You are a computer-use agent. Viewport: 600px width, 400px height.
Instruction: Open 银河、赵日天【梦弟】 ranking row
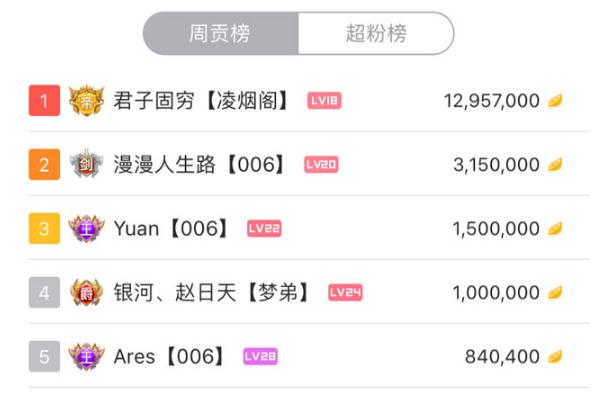click(212, 293)
